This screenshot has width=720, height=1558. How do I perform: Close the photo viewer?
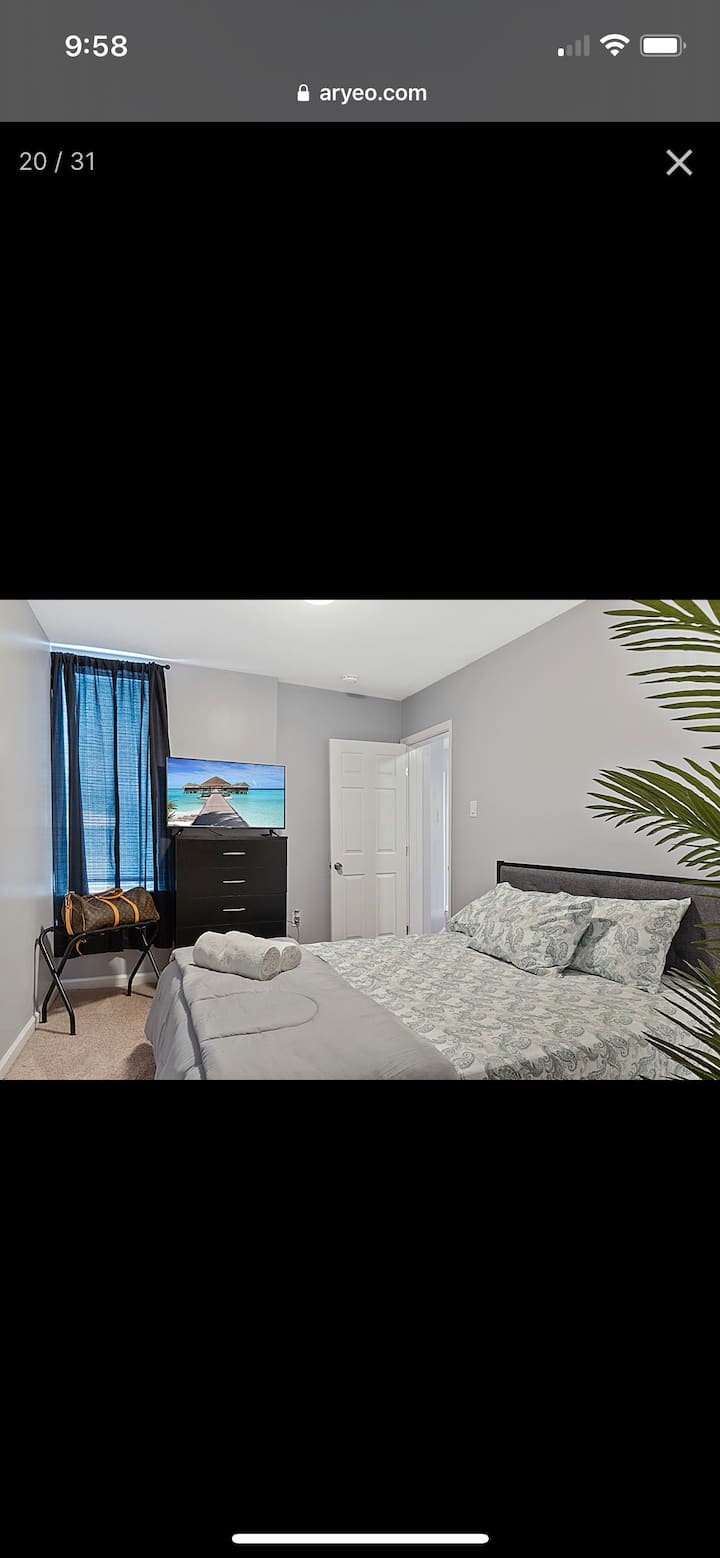click(x=679, y=163)
